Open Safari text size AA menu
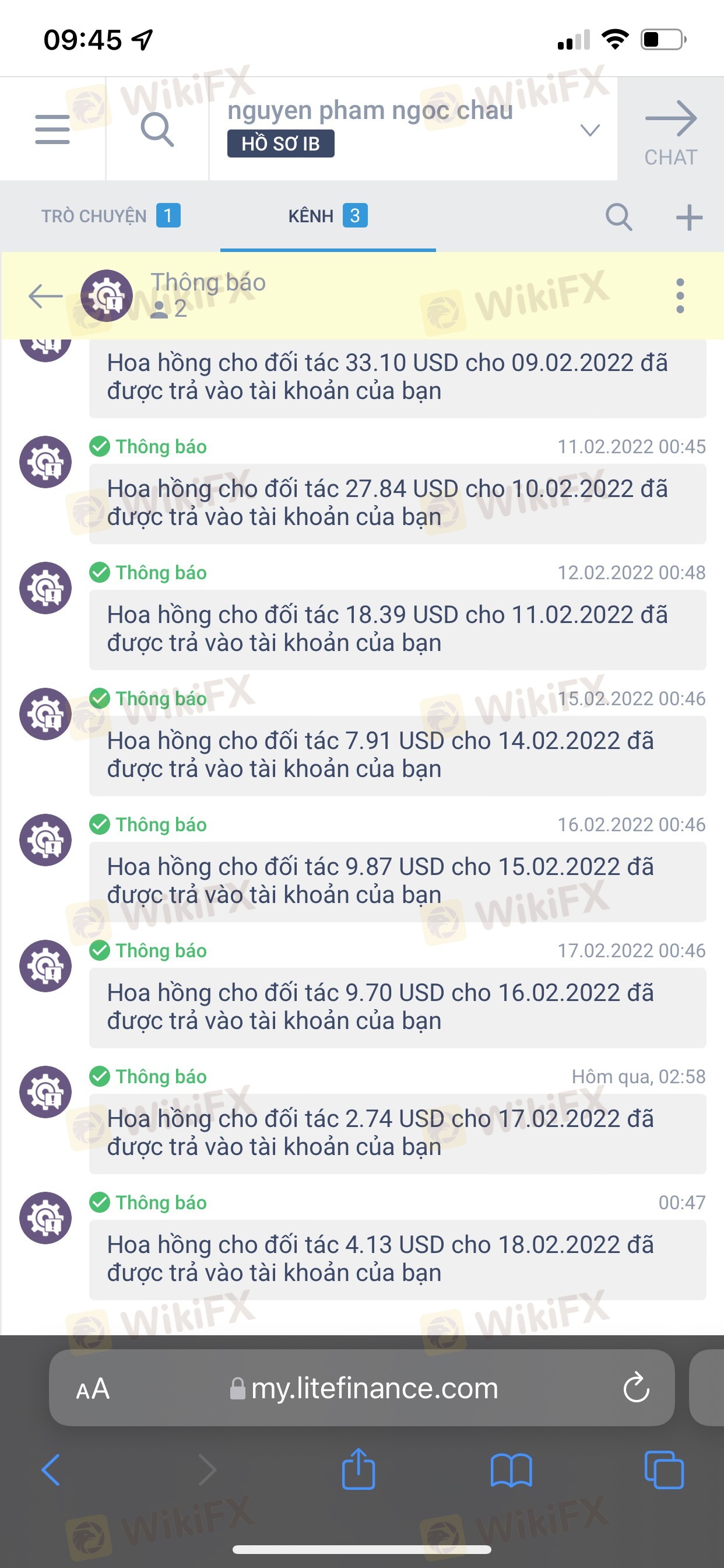 click(x=93, y=1389)
